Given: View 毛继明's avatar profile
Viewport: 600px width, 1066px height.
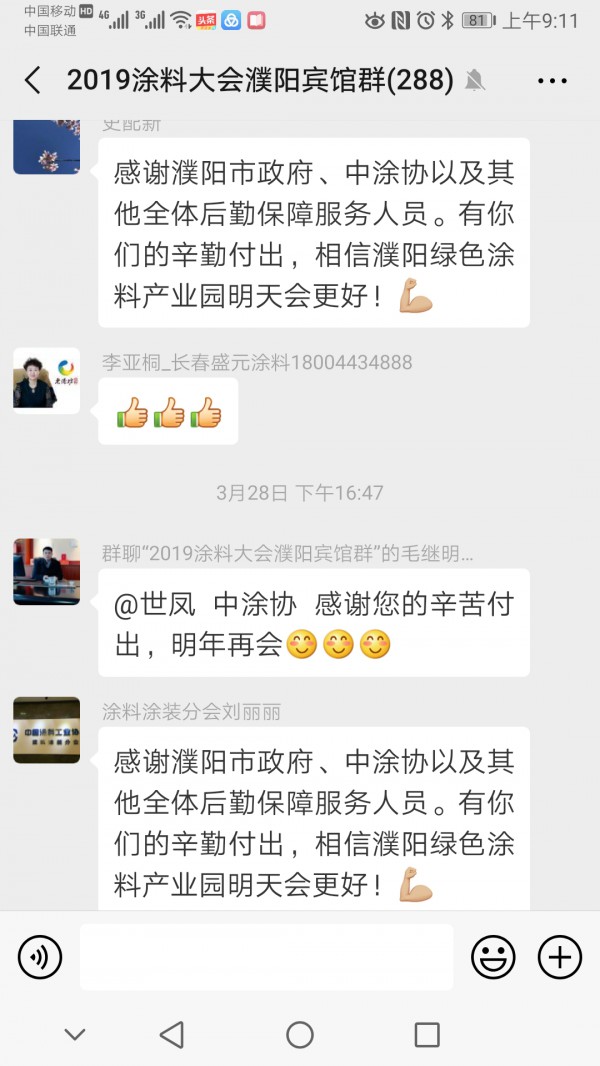Looking at the screenshot, I should (x=46, y=571).
